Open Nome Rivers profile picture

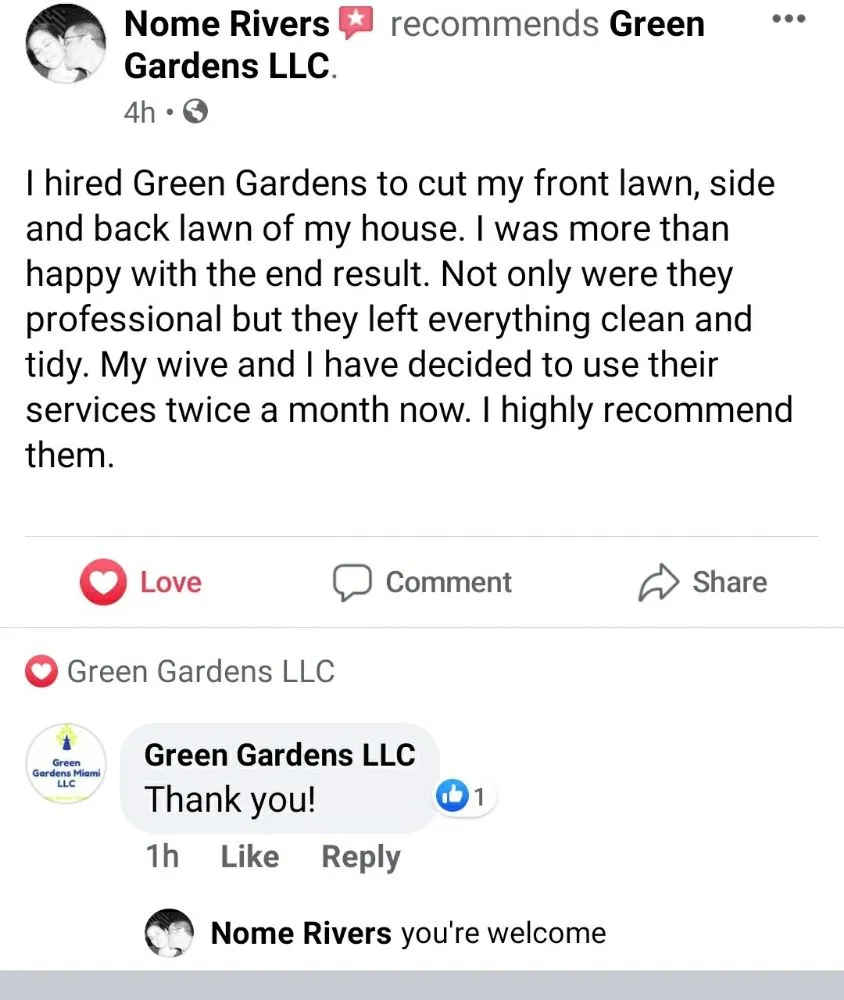tap(64, 43)
